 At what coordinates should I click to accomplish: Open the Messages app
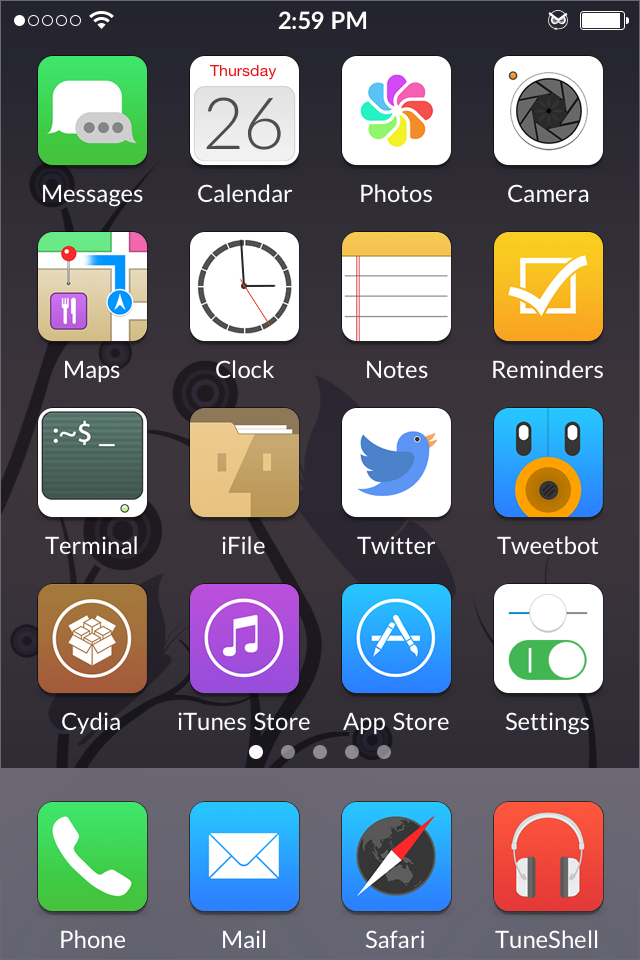(92, 111)
